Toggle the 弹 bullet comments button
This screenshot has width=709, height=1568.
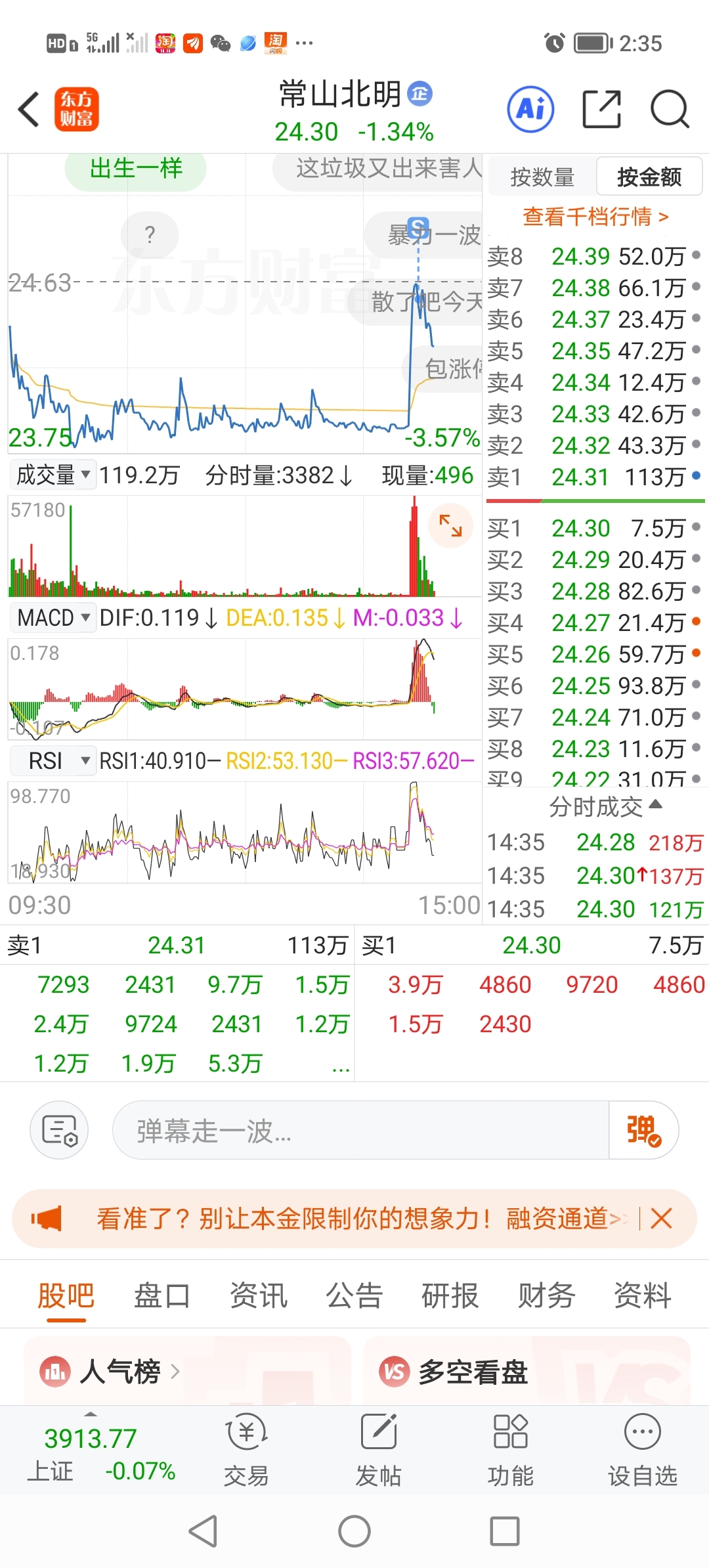643,1130
